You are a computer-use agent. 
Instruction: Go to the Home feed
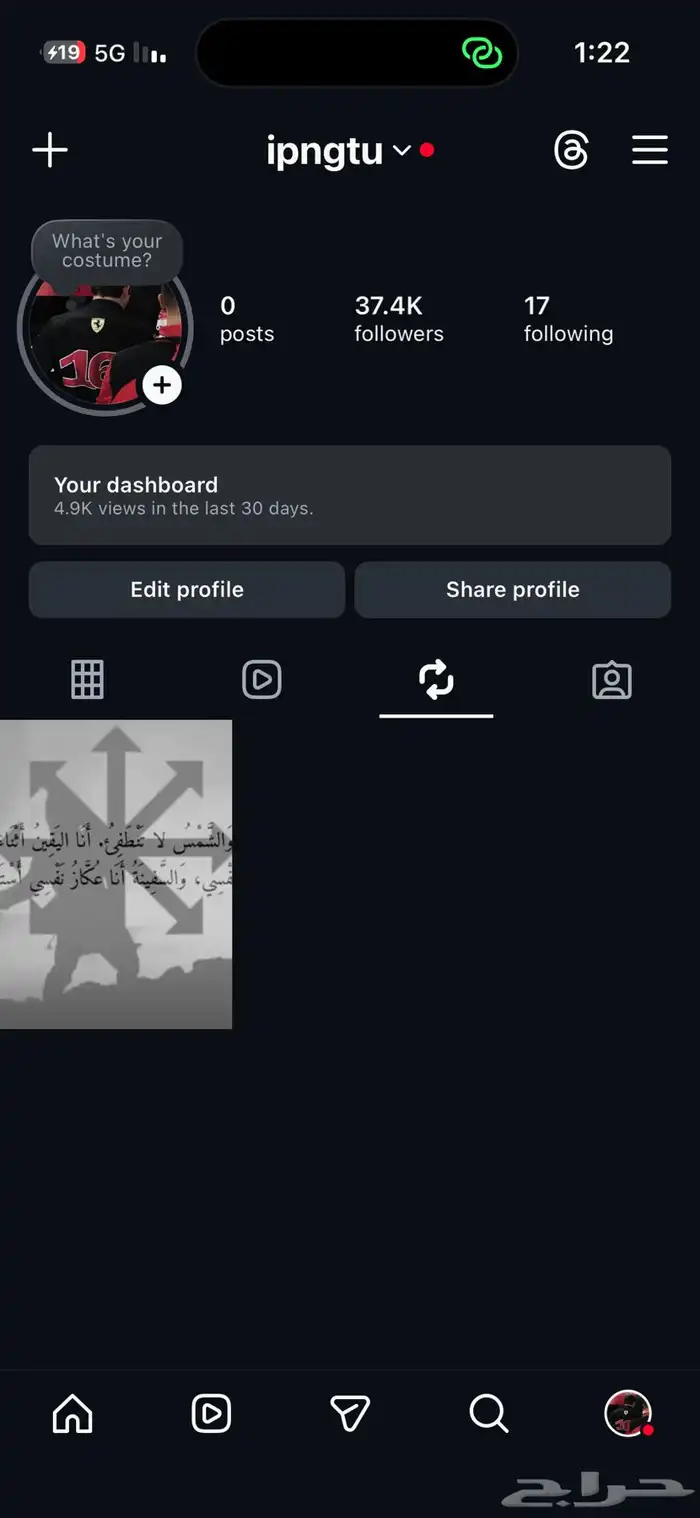pos(72,1414)
